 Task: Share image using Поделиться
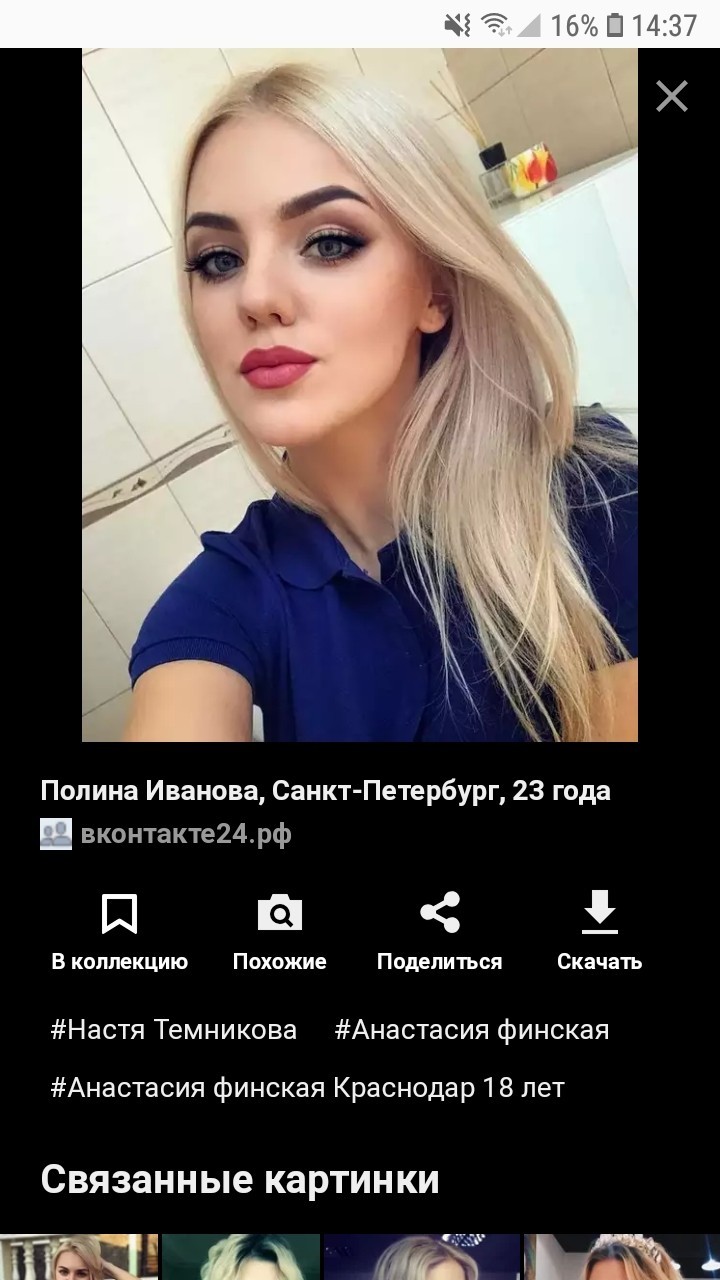tap(439, 932)
